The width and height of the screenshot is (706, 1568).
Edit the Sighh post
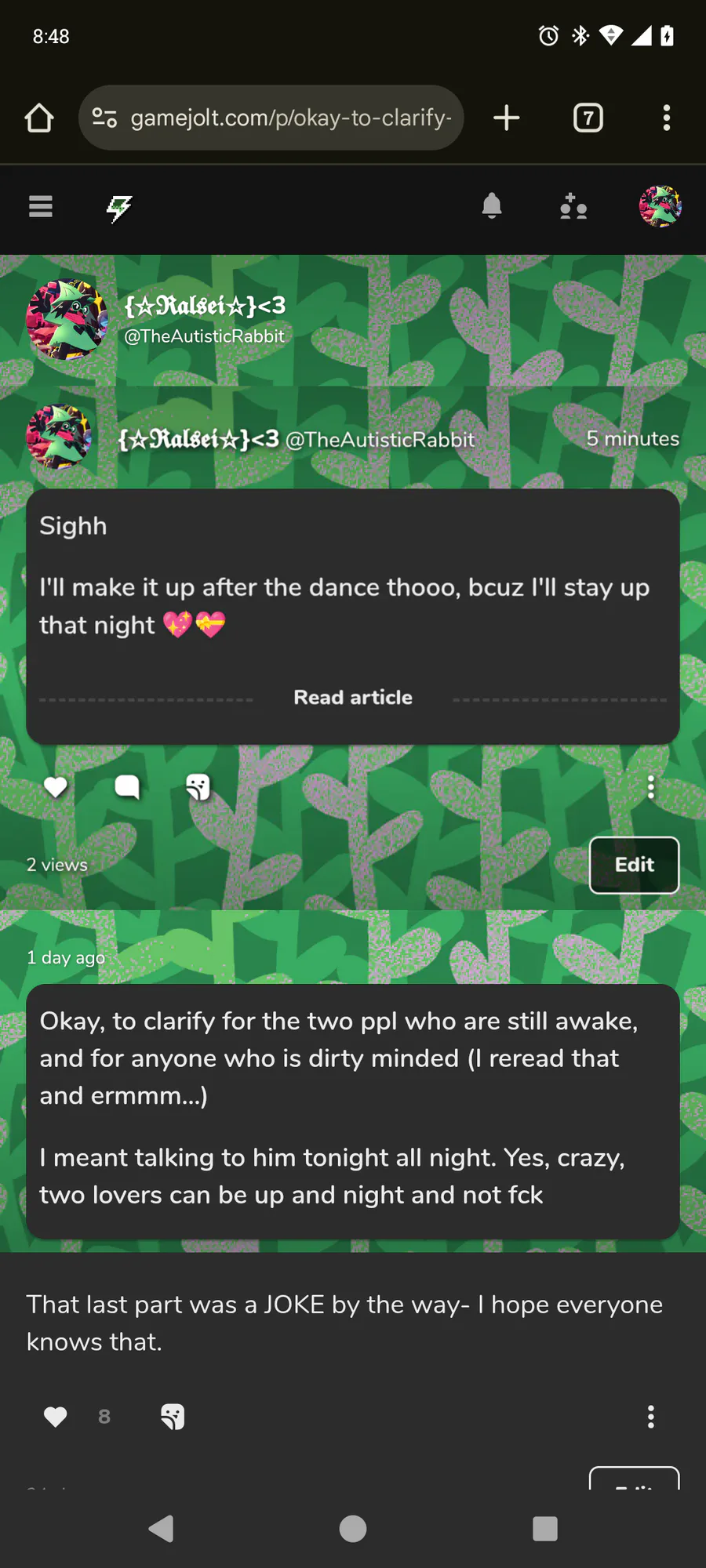tap(634, 865)
